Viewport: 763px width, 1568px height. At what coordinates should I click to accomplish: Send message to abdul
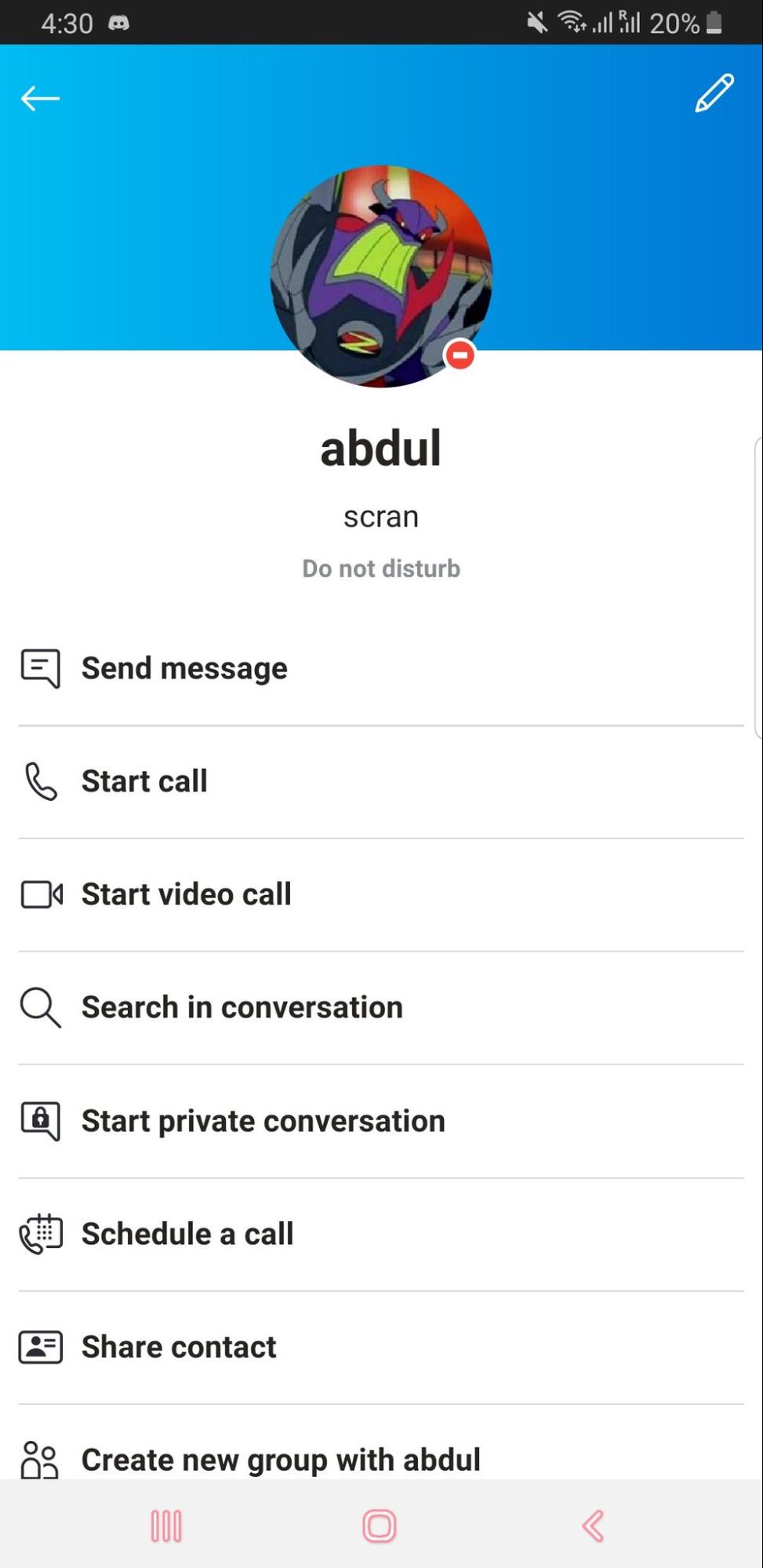184,668
